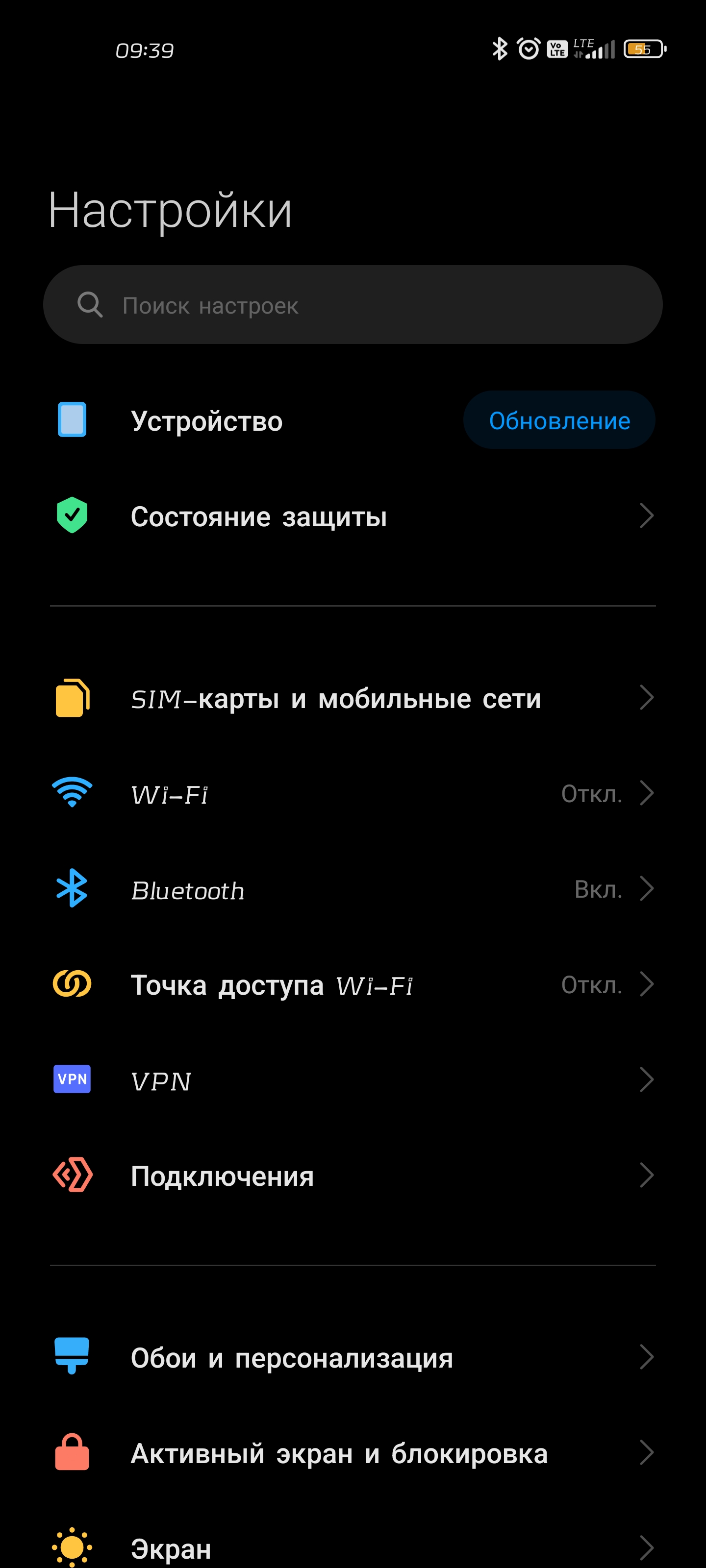The height and width of the screenshot is (1568, 706).
Task: Open Подключения
Action: tap(353, 1176)
